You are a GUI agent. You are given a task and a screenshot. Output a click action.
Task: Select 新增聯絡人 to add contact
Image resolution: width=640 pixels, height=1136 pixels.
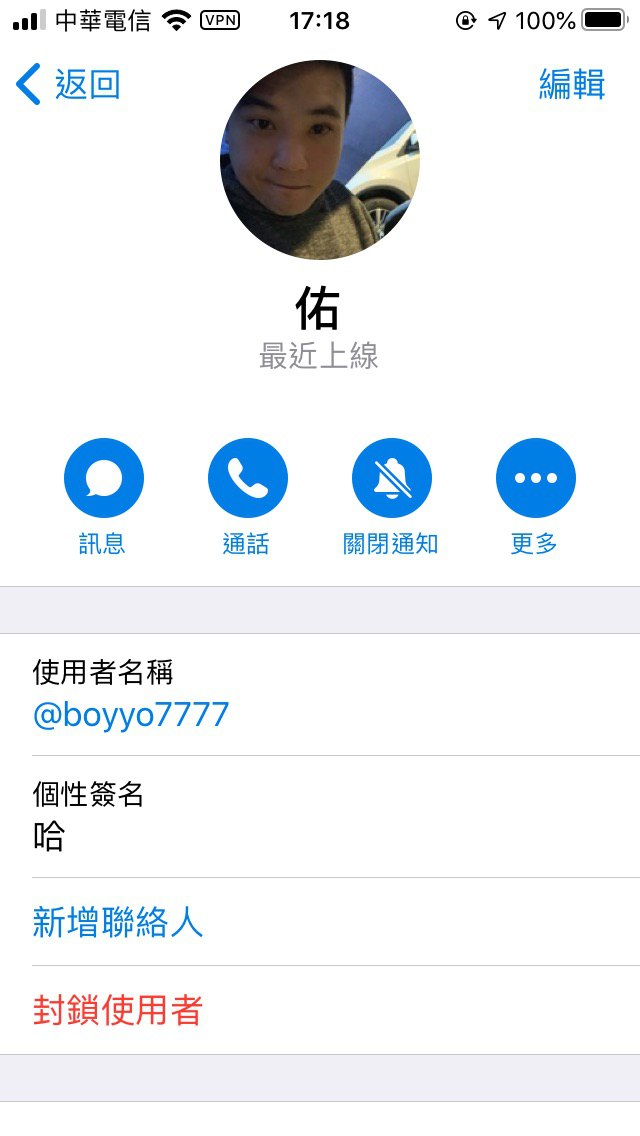pyautogui.click(x=118, y=922)
